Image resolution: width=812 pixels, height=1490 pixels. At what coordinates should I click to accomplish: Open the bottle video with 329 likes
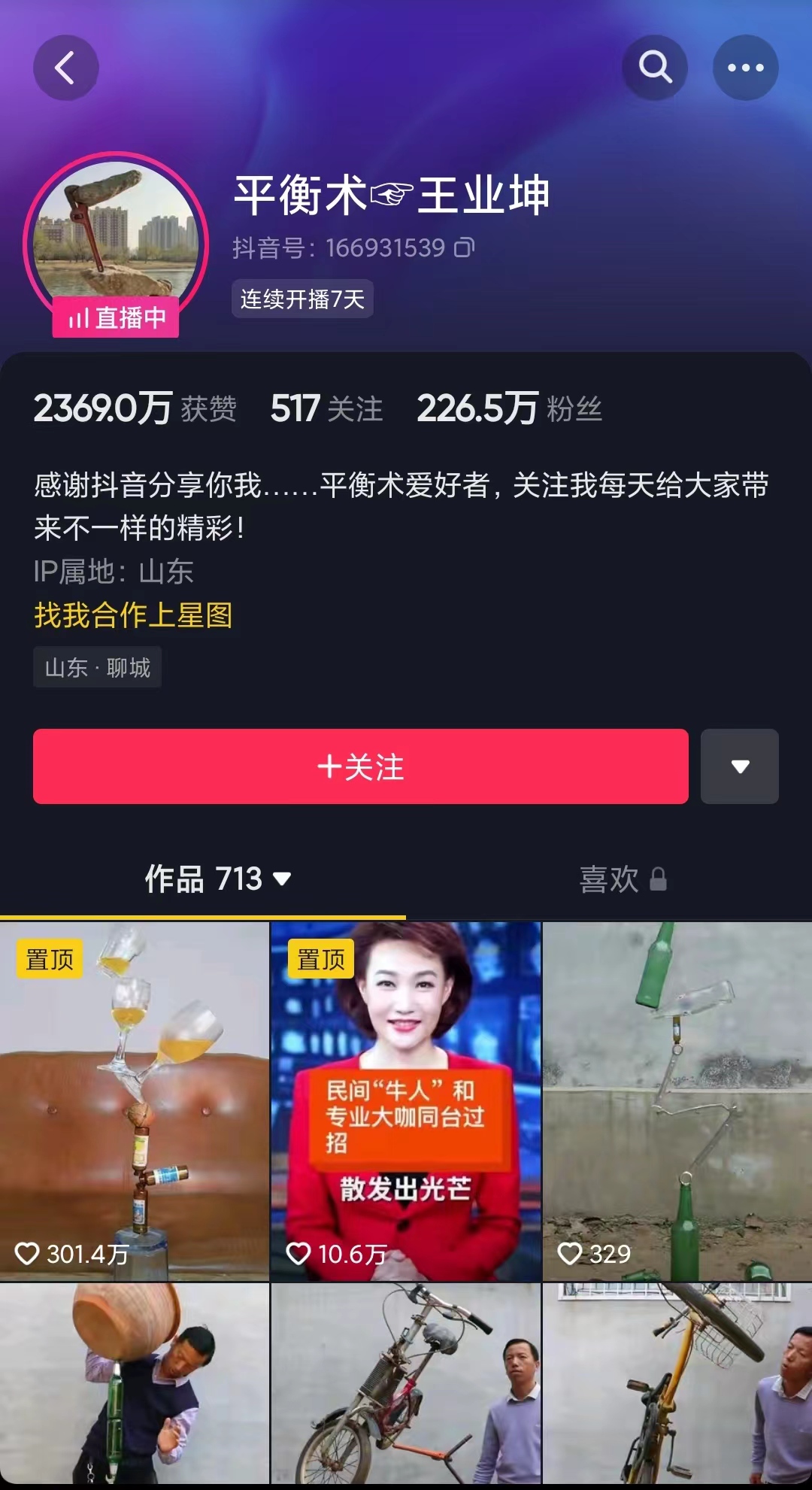(677, 1101)
